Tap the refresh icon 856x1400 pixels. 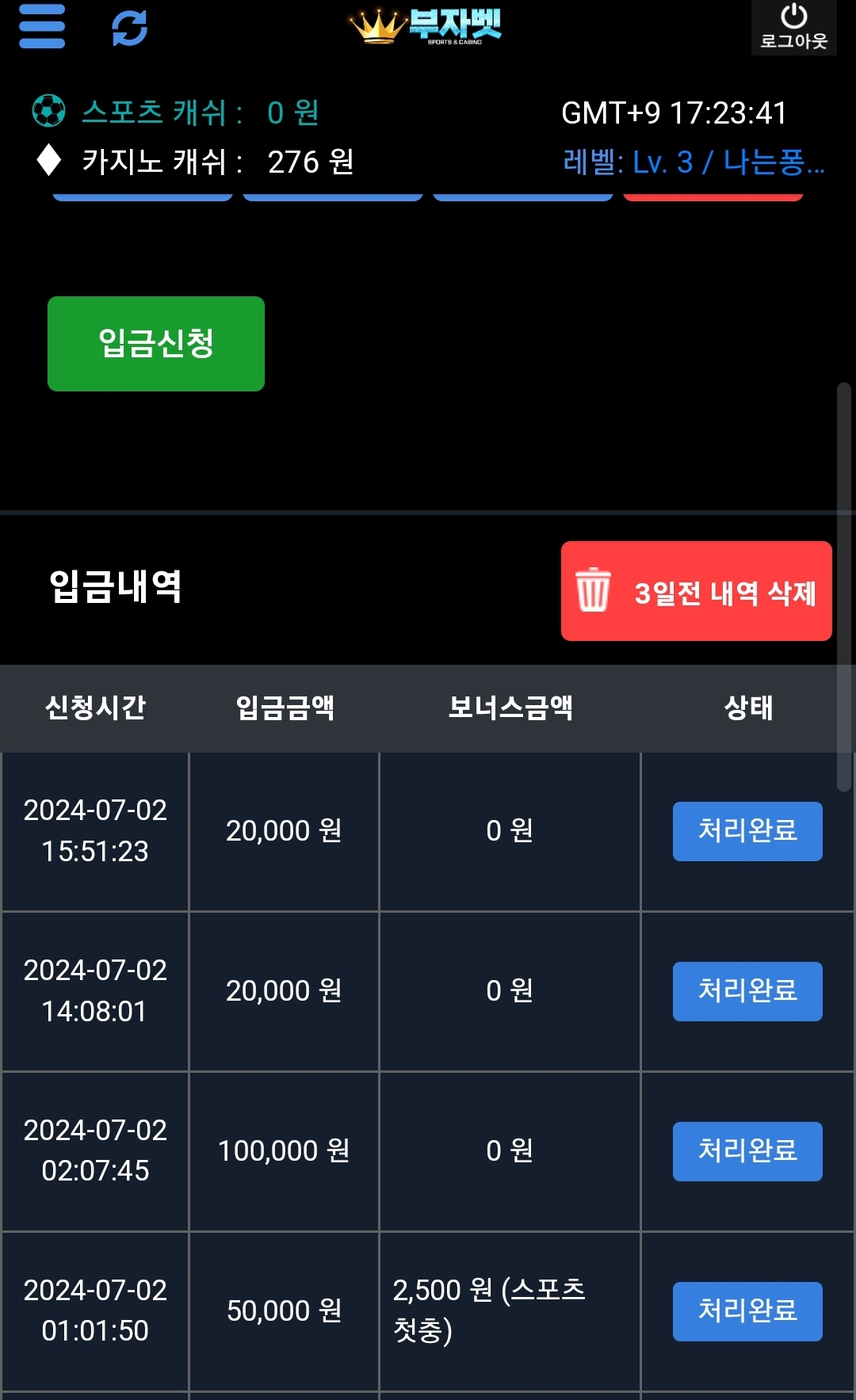click(x=130, y=29)
